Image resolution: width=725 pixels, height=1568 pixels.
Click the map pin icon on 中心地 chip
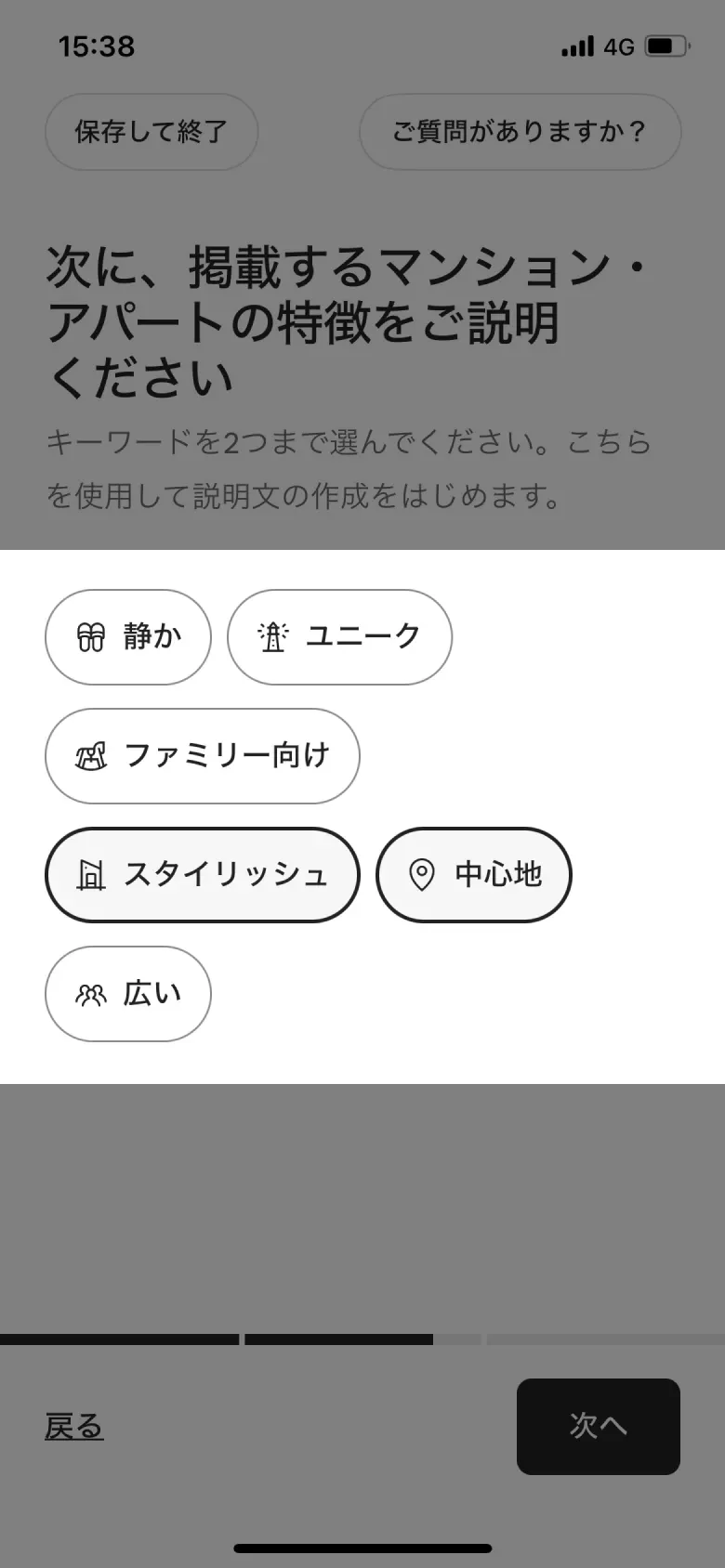(x=420, y=873)
